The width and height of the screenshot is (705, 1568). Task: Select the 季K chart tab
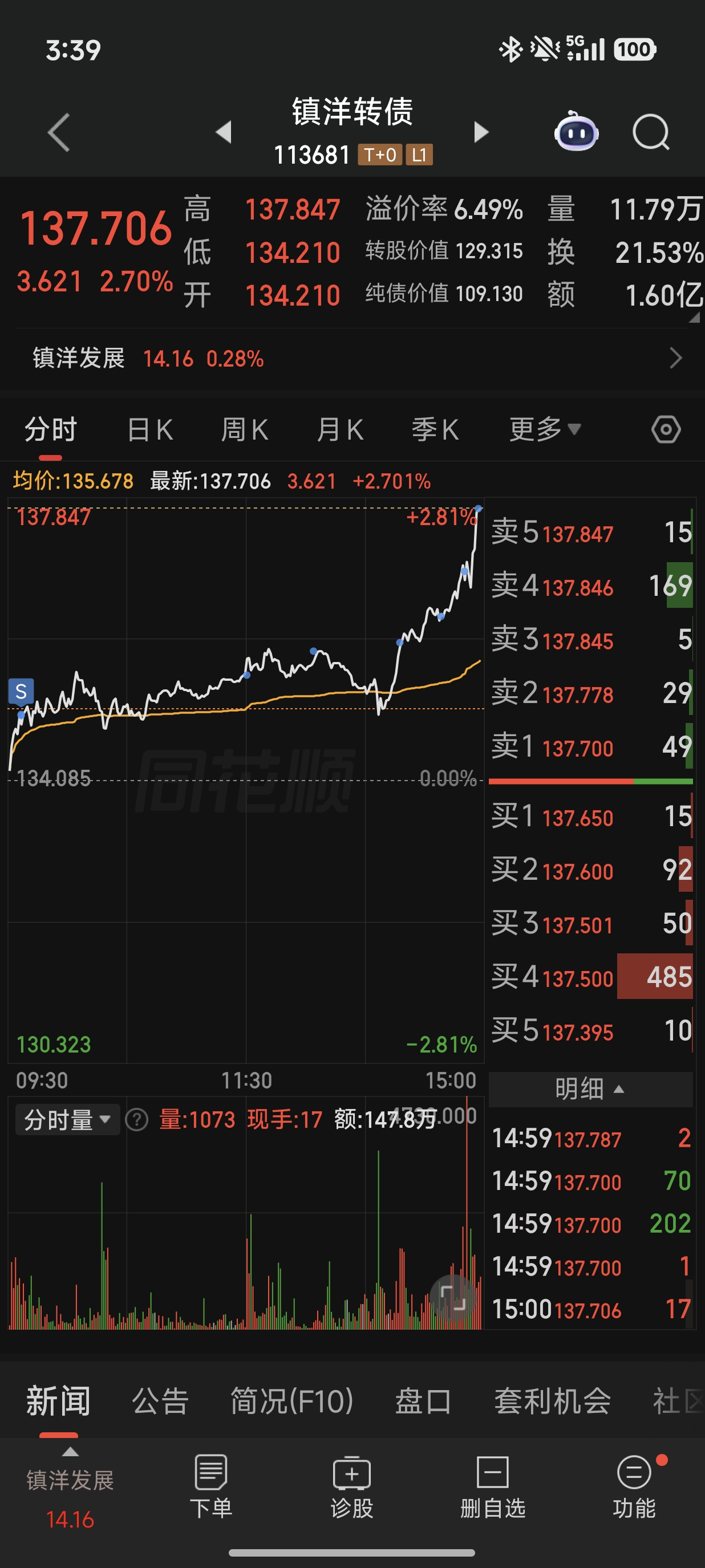(x=435, y=430)
